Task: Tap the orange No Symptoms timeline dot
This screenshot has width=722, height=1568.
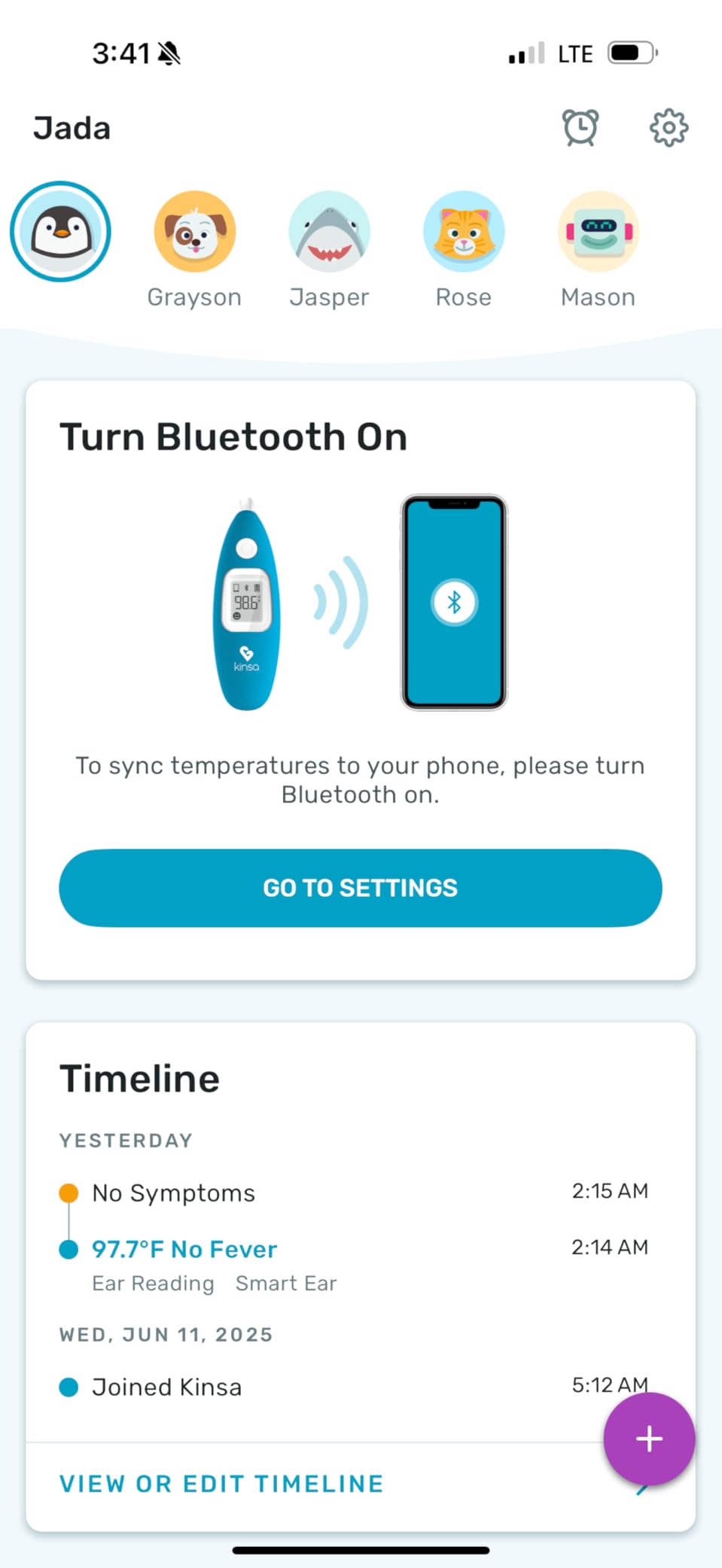Action: coord(69,1192)
